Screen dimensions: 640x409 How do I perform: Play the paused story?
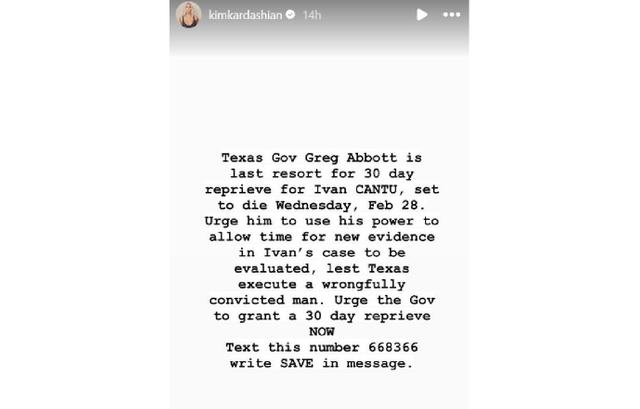(422, 15)
